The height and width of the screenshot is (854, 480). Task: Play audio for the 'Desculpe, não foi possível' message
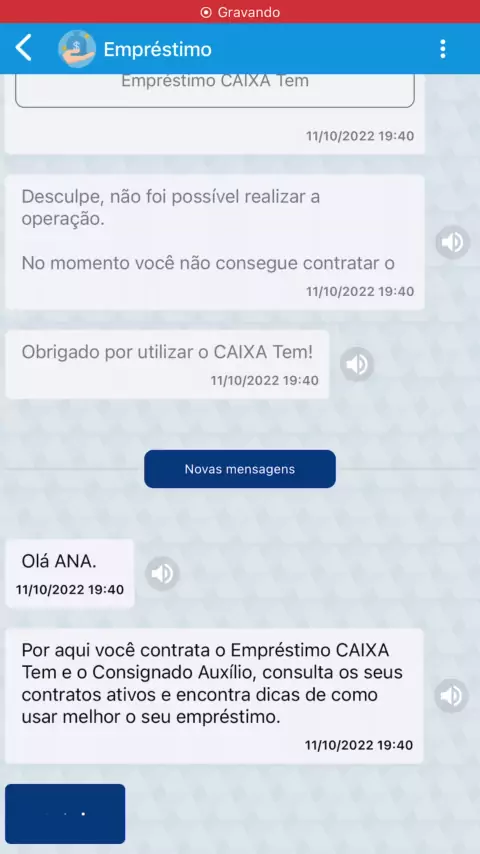(452, 242)
